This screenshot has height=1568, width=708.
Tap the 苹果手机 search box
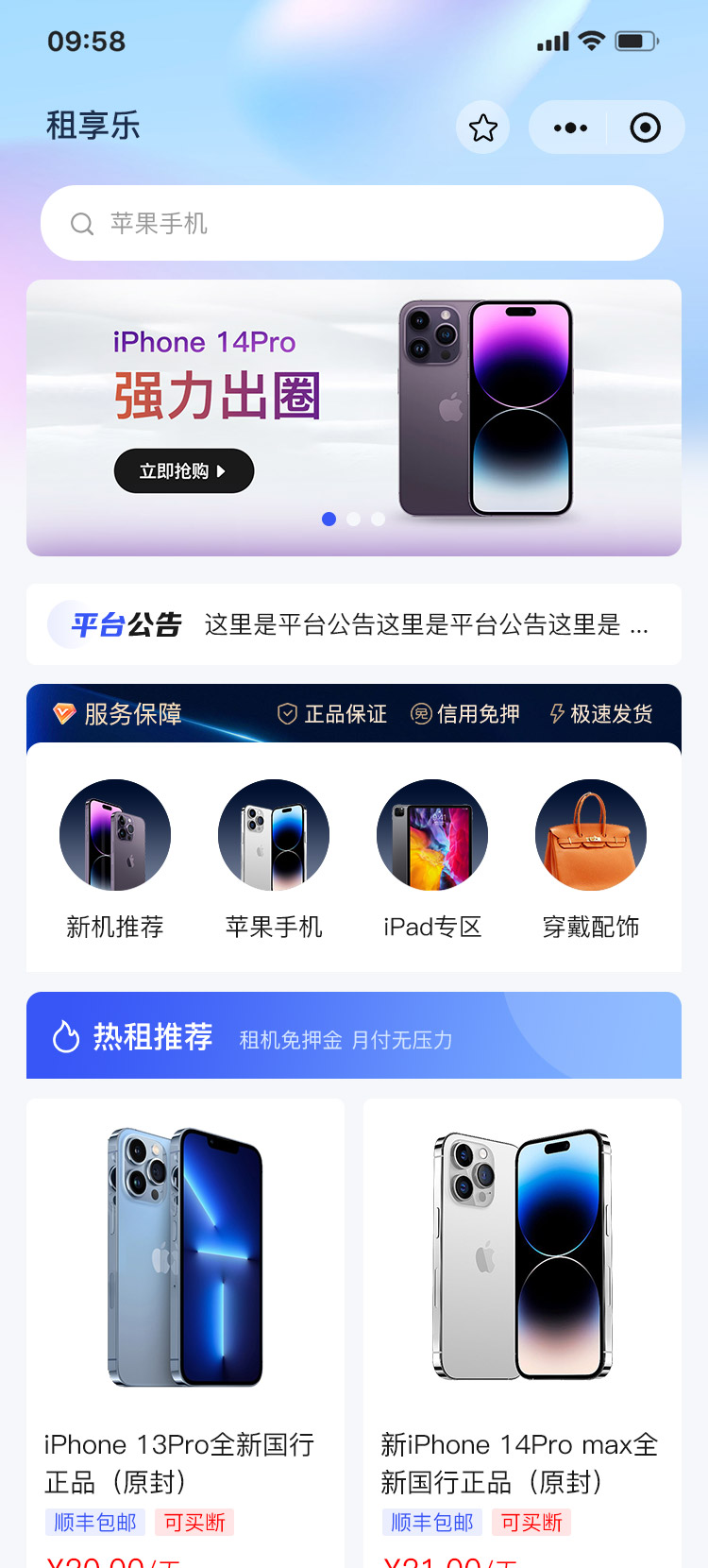click(351, 223)
